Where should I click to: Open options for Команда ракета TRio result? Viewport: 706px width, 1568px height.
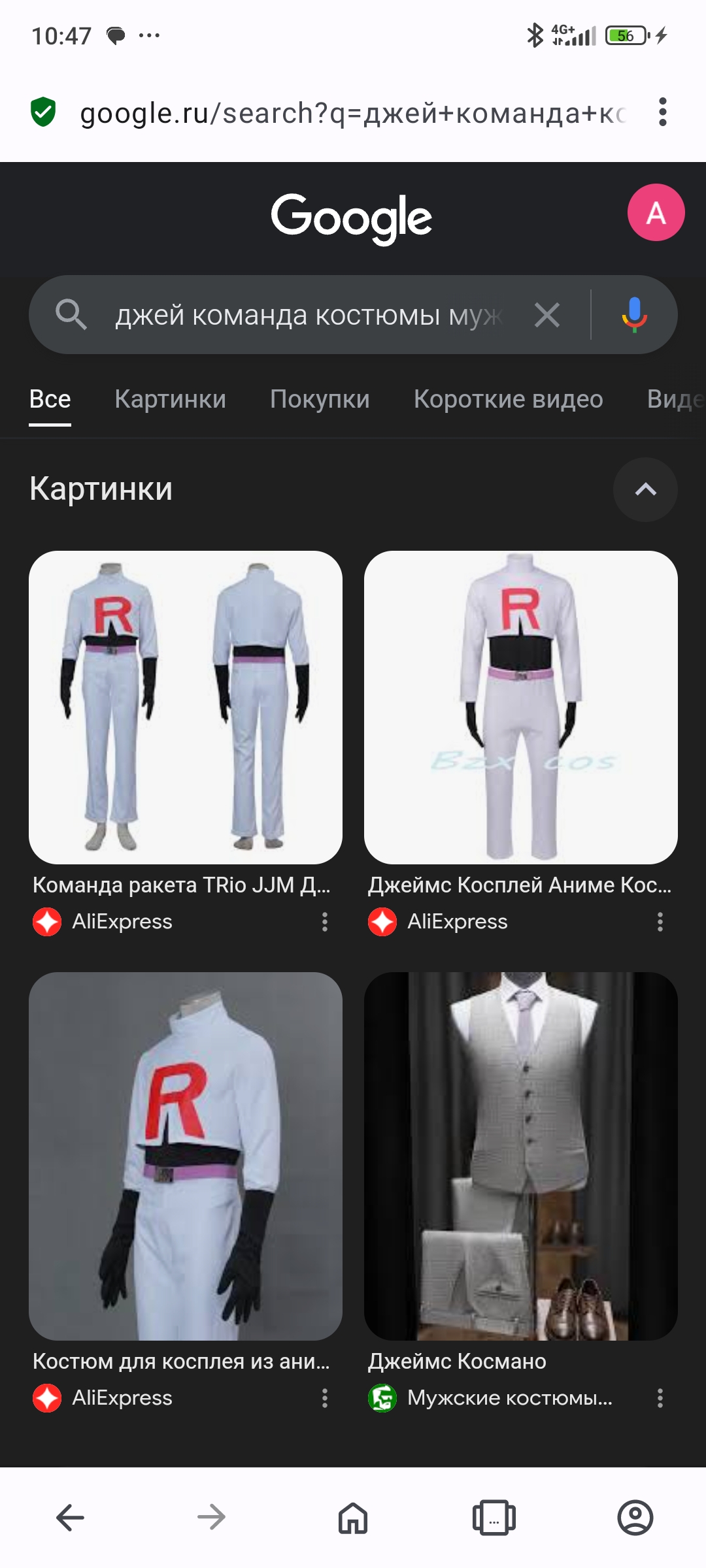click(325, 922)
